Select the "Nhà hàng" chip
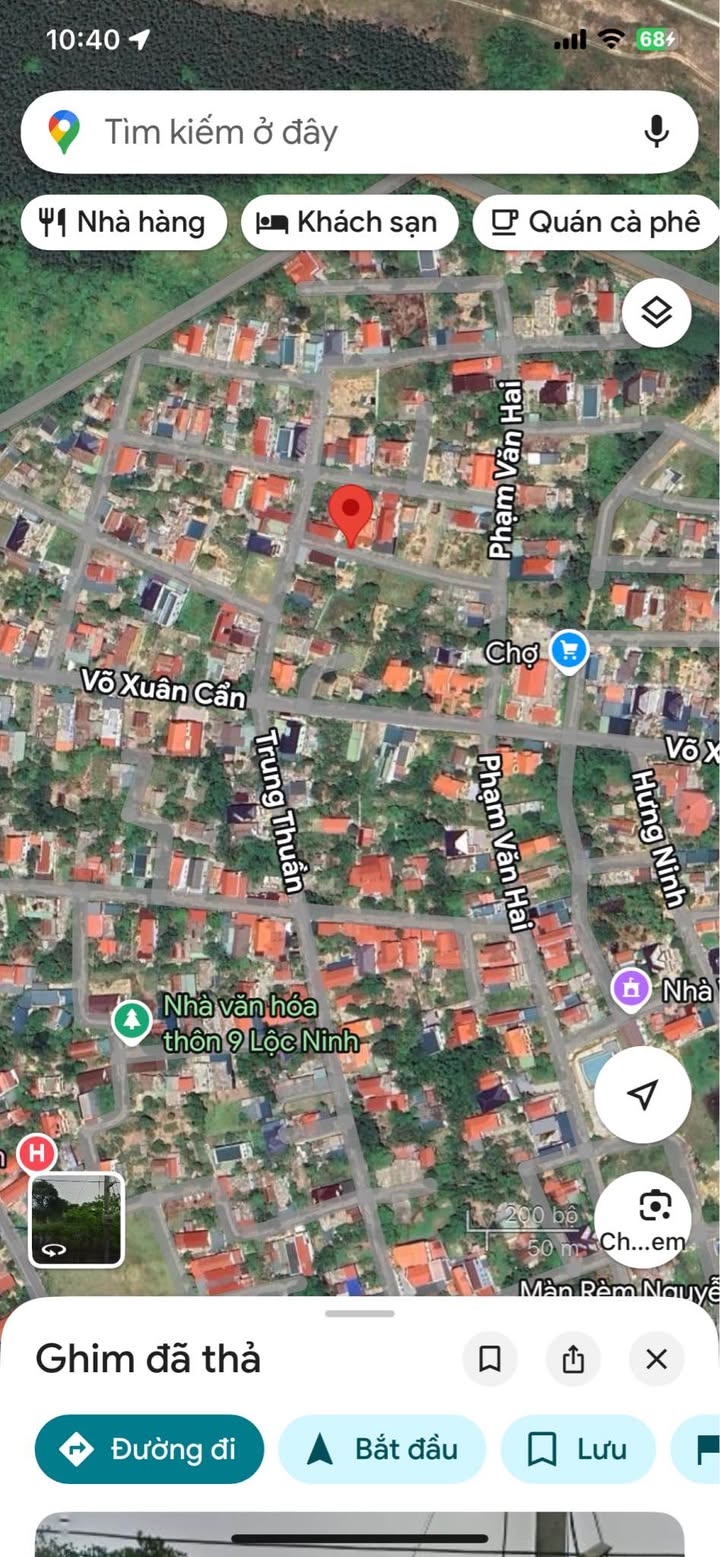 123,222
